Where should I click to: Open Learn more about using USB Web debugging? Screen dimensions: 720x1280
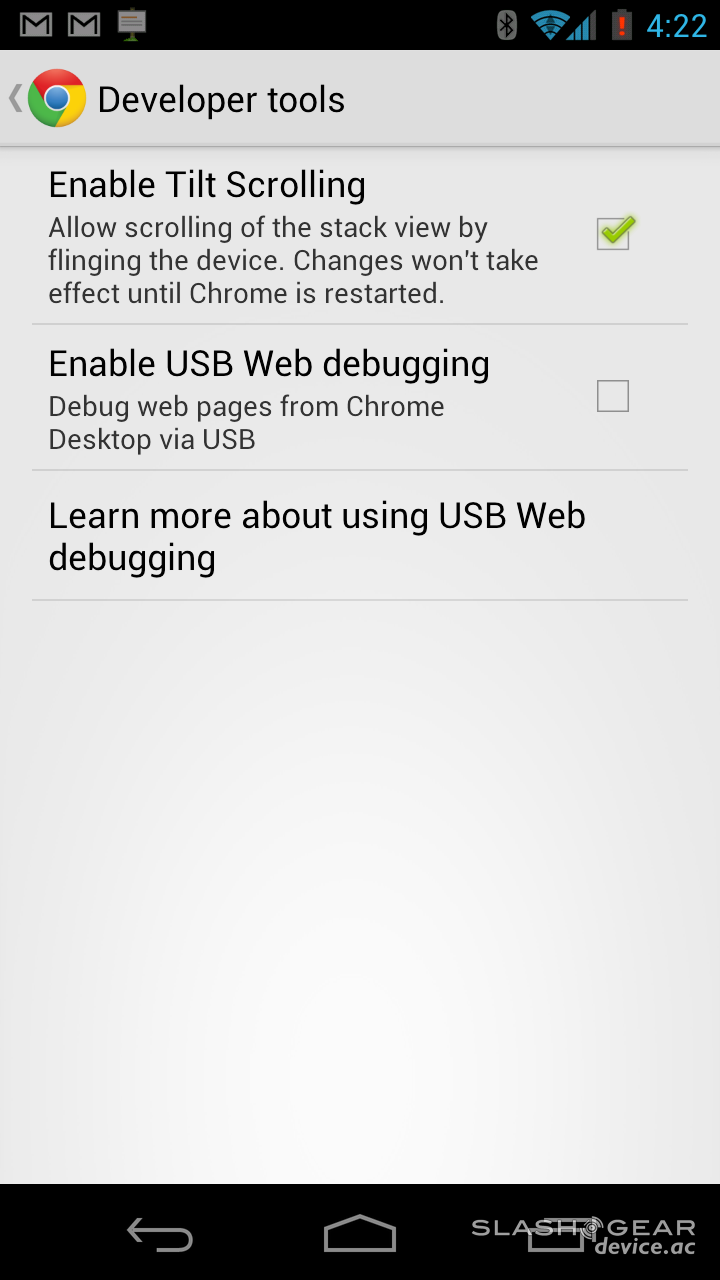click(318, 536)
